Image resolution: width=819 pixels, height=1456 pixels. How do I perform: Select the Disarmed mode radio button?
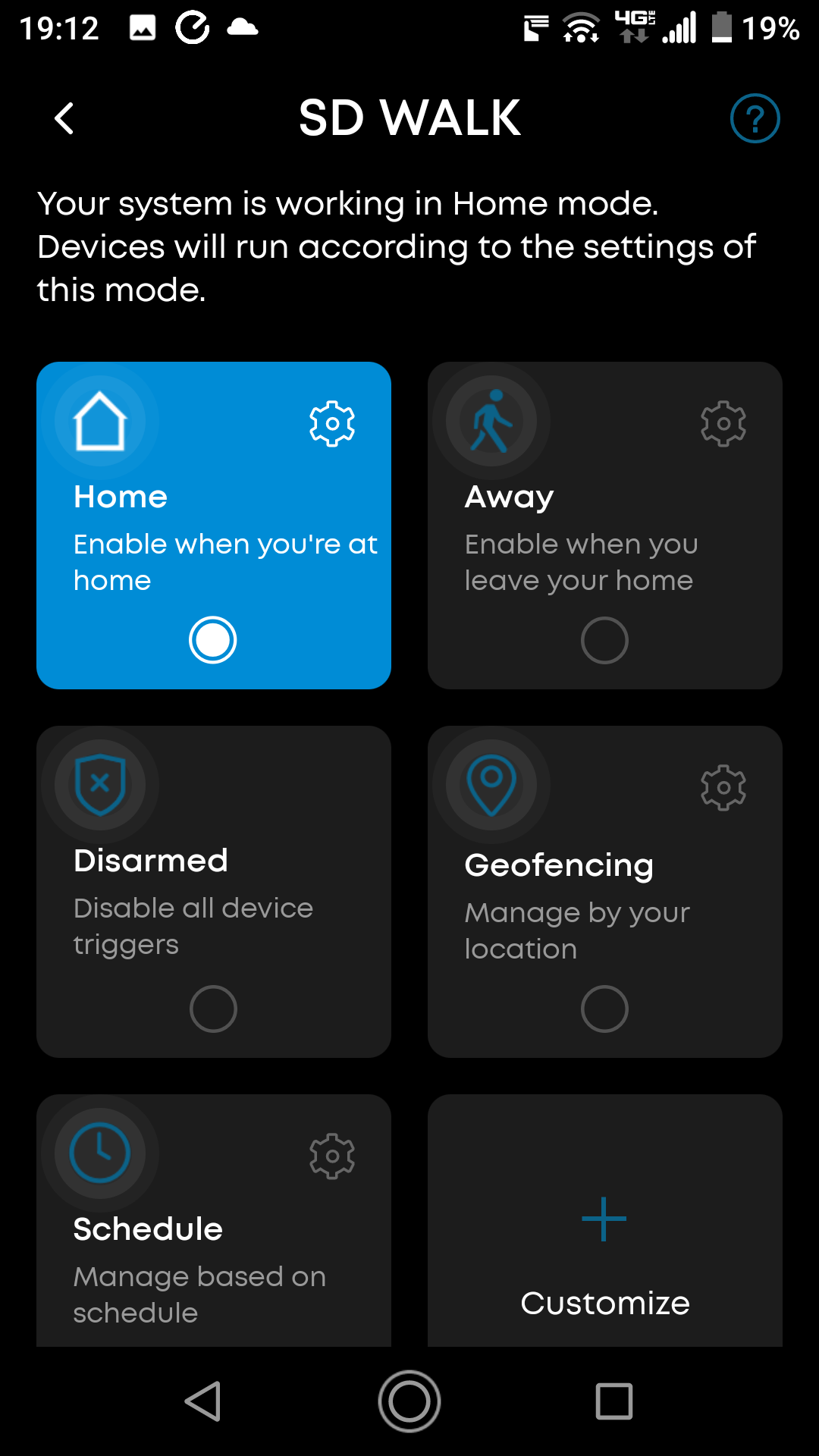tap(213, 1009)
